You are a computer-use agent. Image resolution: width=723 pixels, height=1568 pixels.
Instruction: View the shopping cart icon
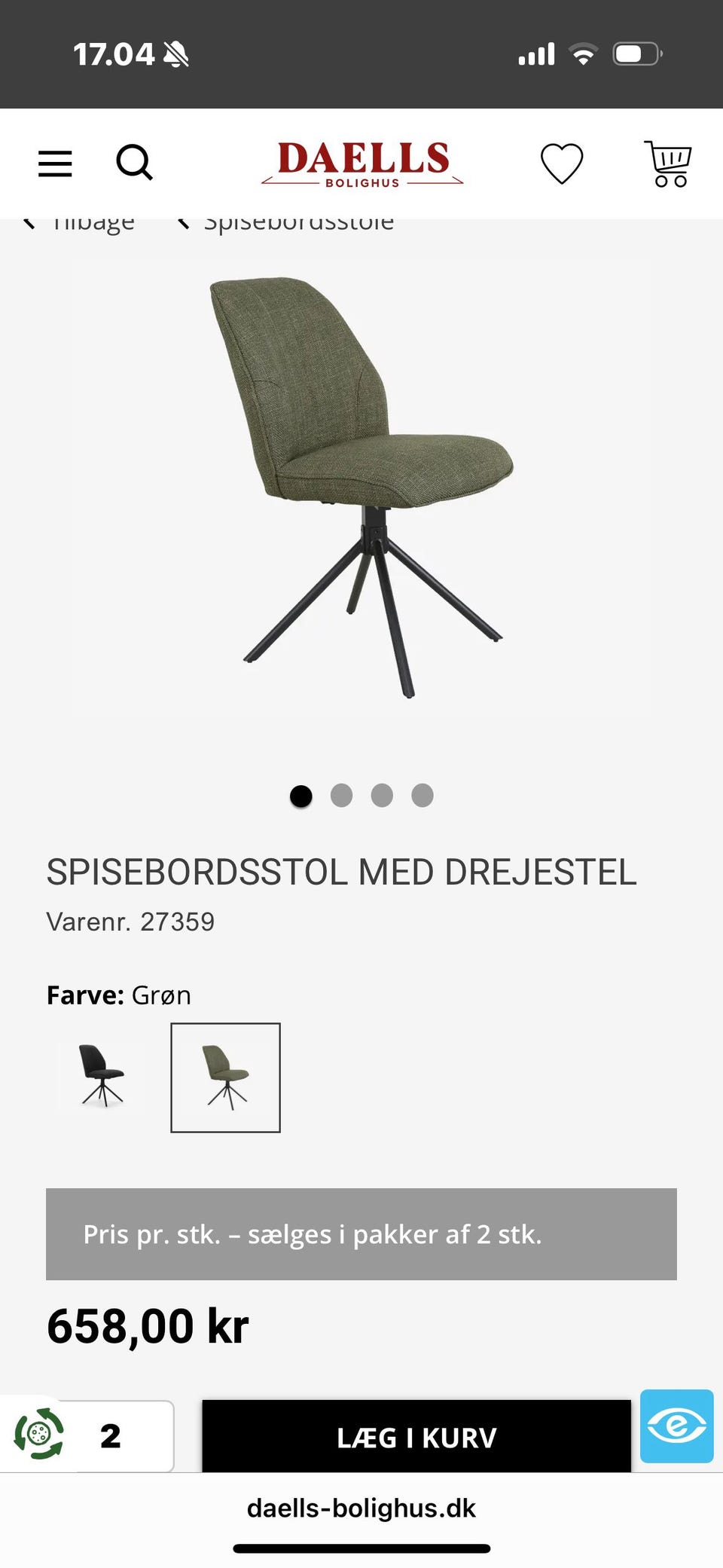pyautogui.click(x=669, y=164)
